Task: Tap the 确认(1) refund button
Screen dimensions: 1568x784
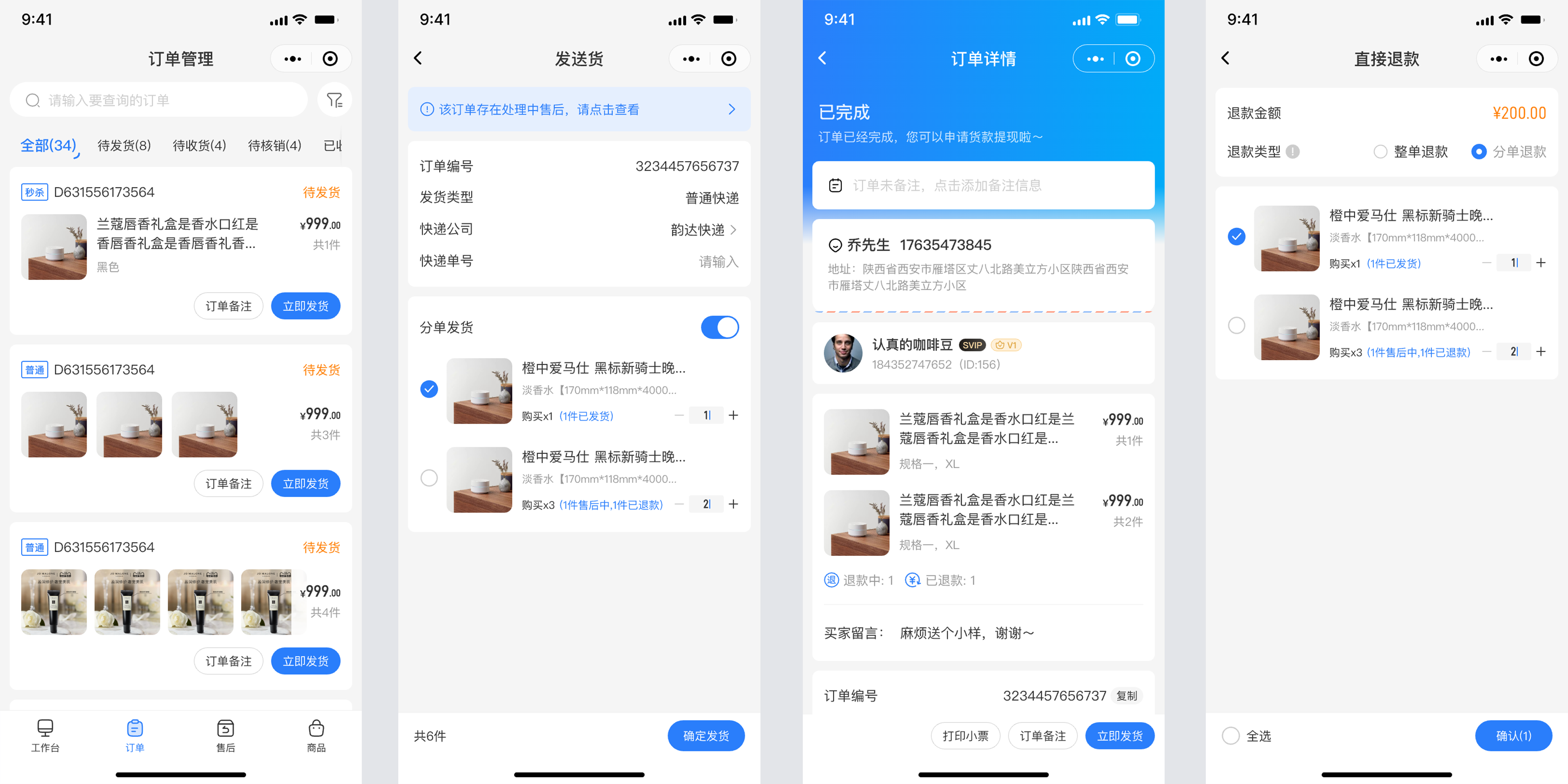Action: pyautogui.click(x=1513, y=735)
